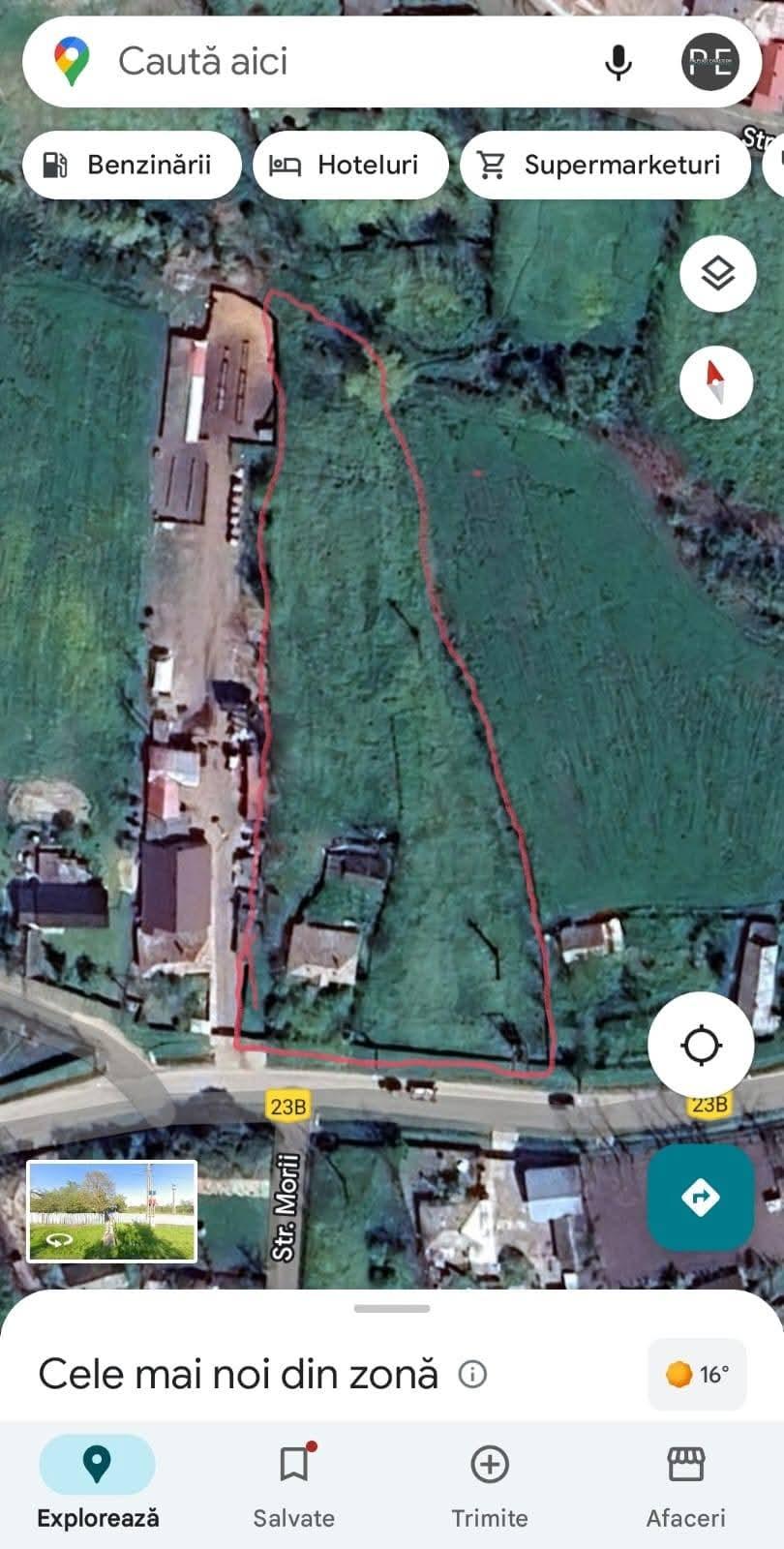Screen dimensions: 784x1549
Task: Switch to the Afaceri tab
Action: (685, 1483)
